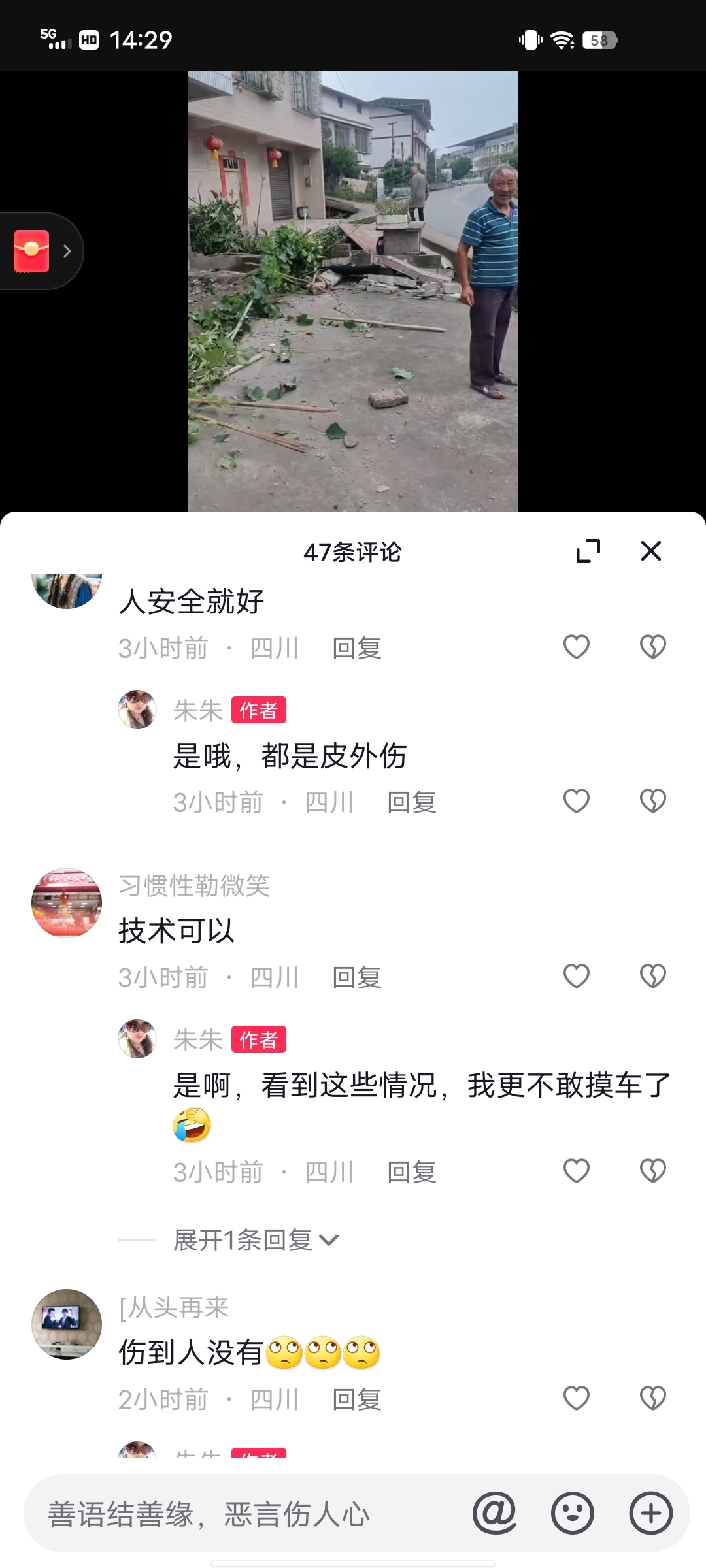Like author's reply about 不敢摸车
Image resolution: width=706 pixels, height=1568 pixels.
click(x=576, y=1171)
